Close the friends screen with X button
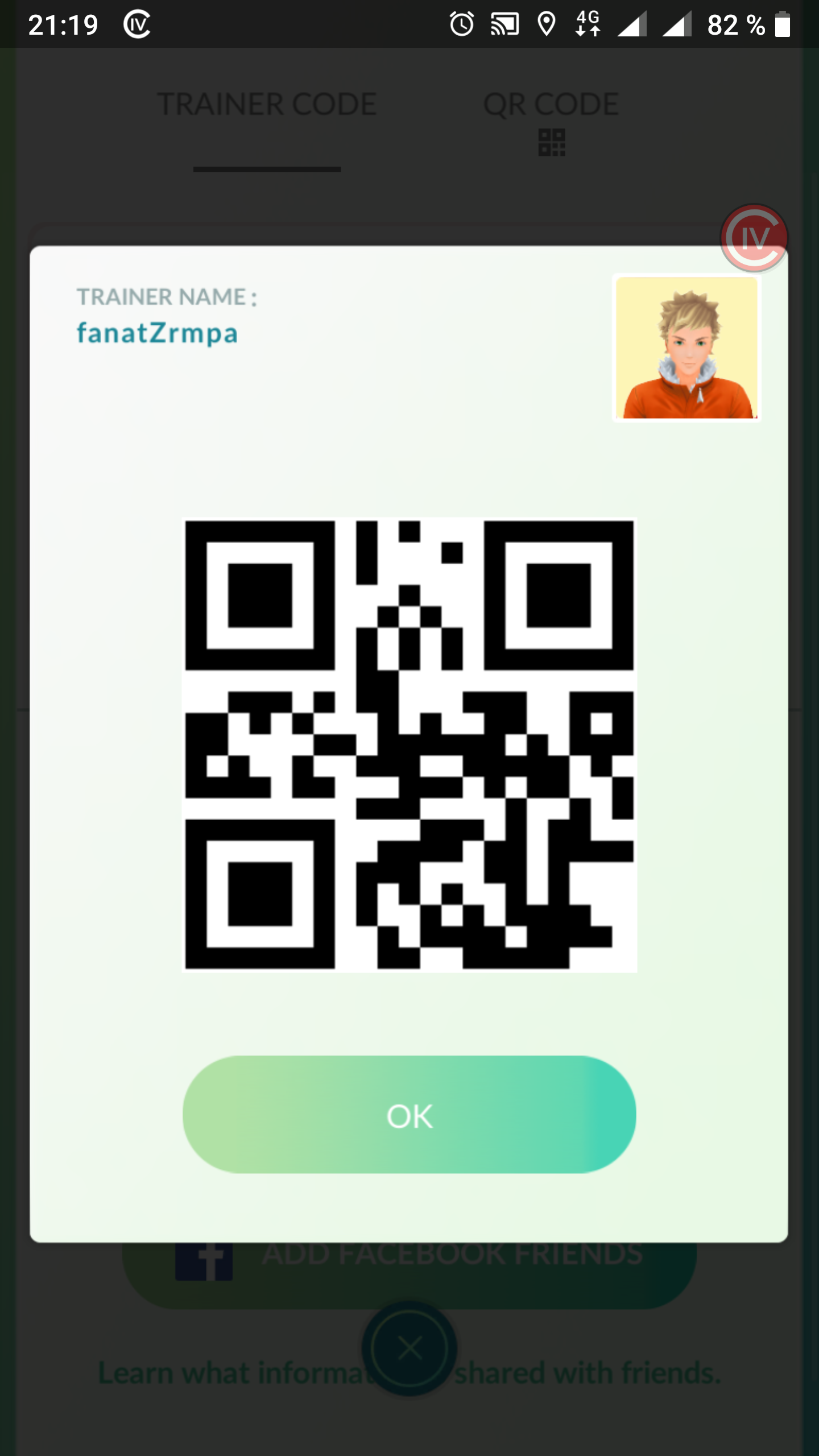Viewport: 819px width, 1456px height. coord(409,1348)
